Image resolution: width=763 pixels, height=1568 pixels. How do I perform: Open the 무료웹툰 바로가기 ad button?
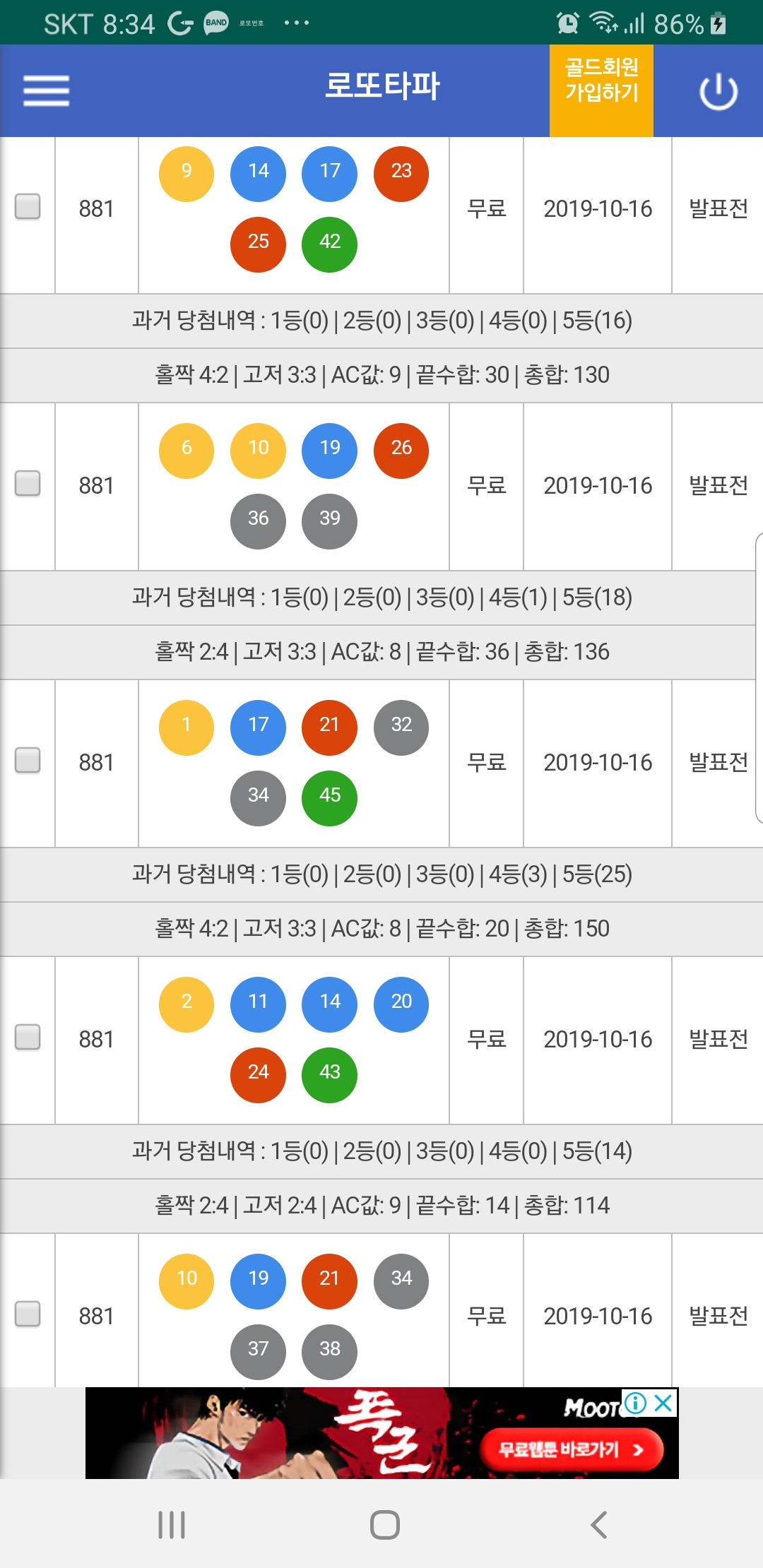571,1450
